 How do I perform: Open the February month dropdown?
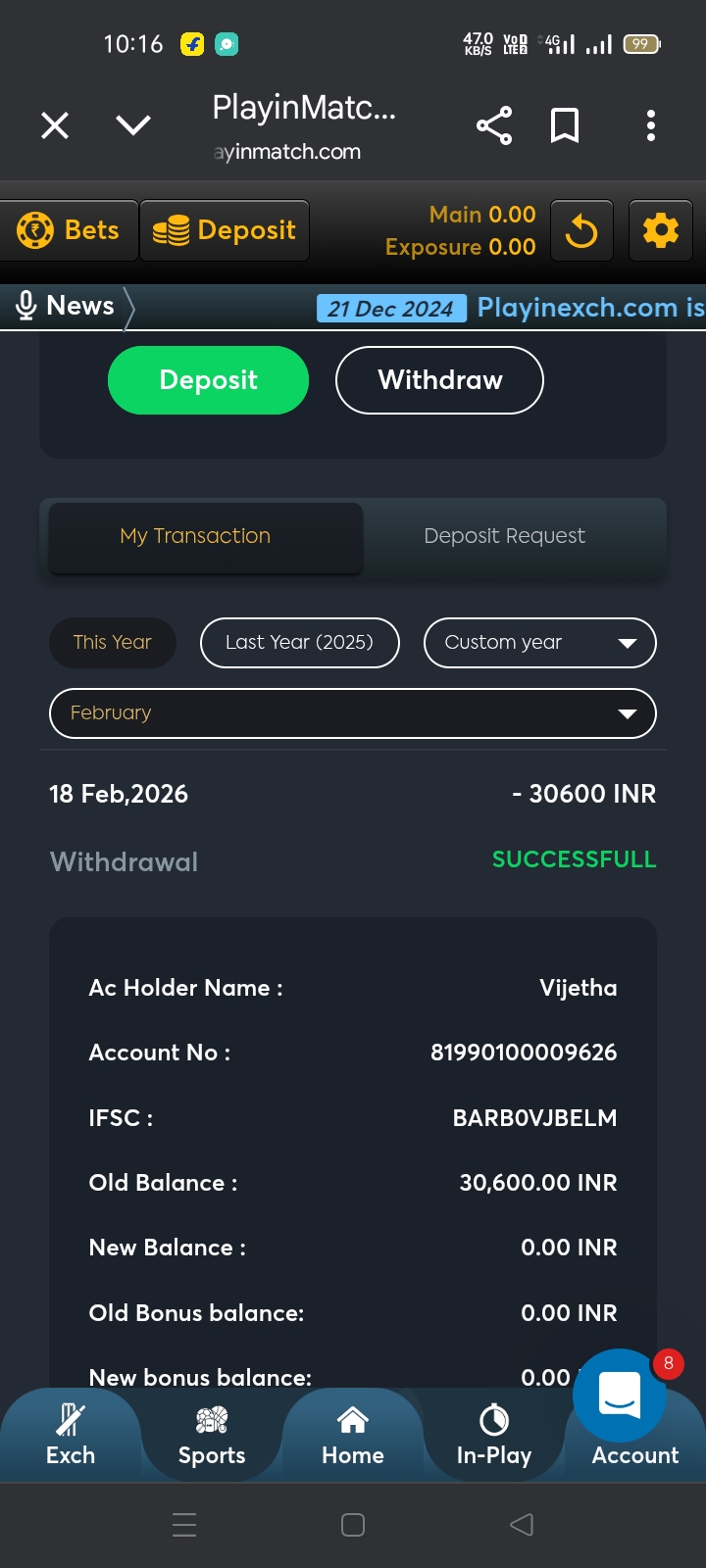352,713
